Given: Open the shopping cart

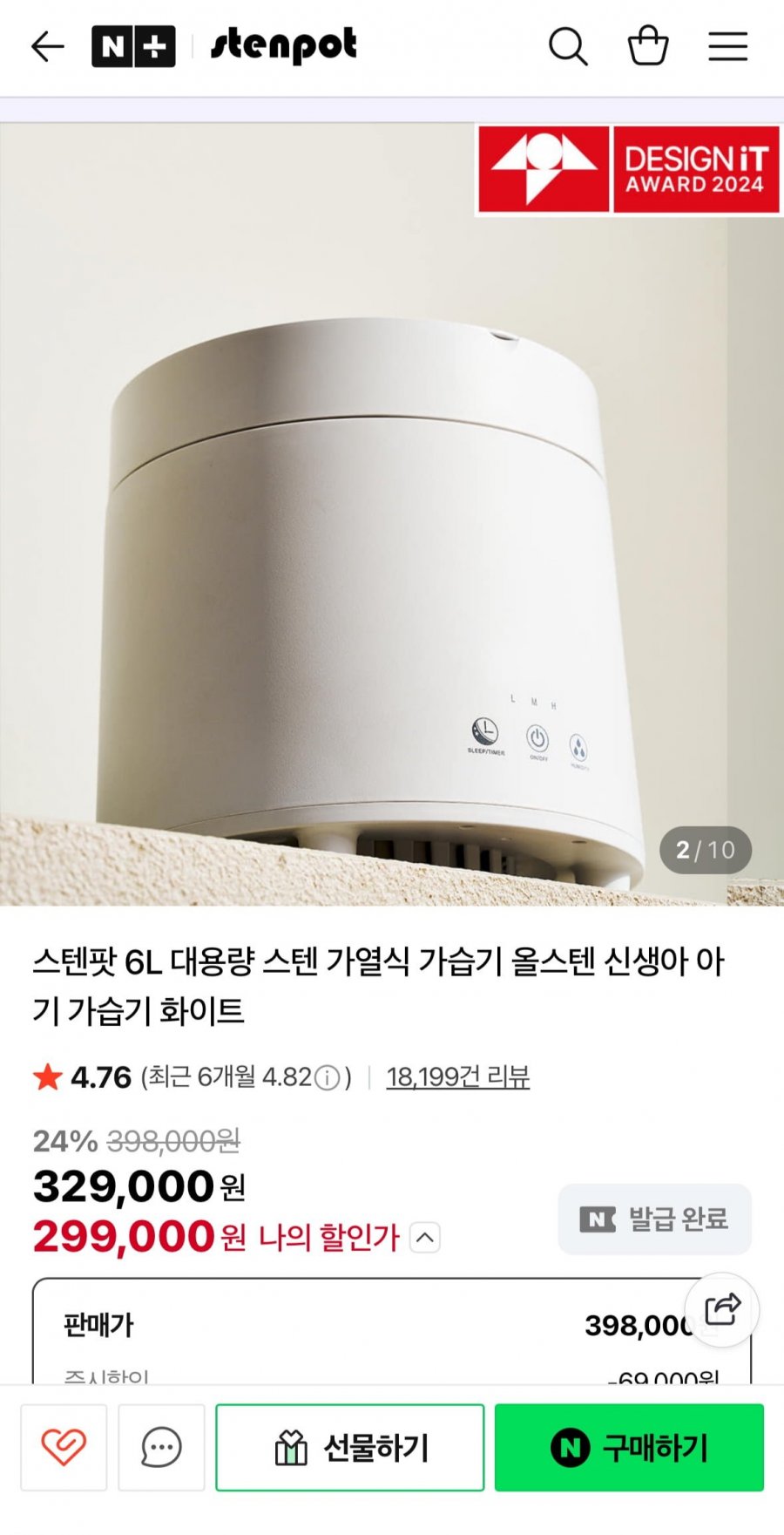Looking at the screenshot, I should click(x=648, y=46).
